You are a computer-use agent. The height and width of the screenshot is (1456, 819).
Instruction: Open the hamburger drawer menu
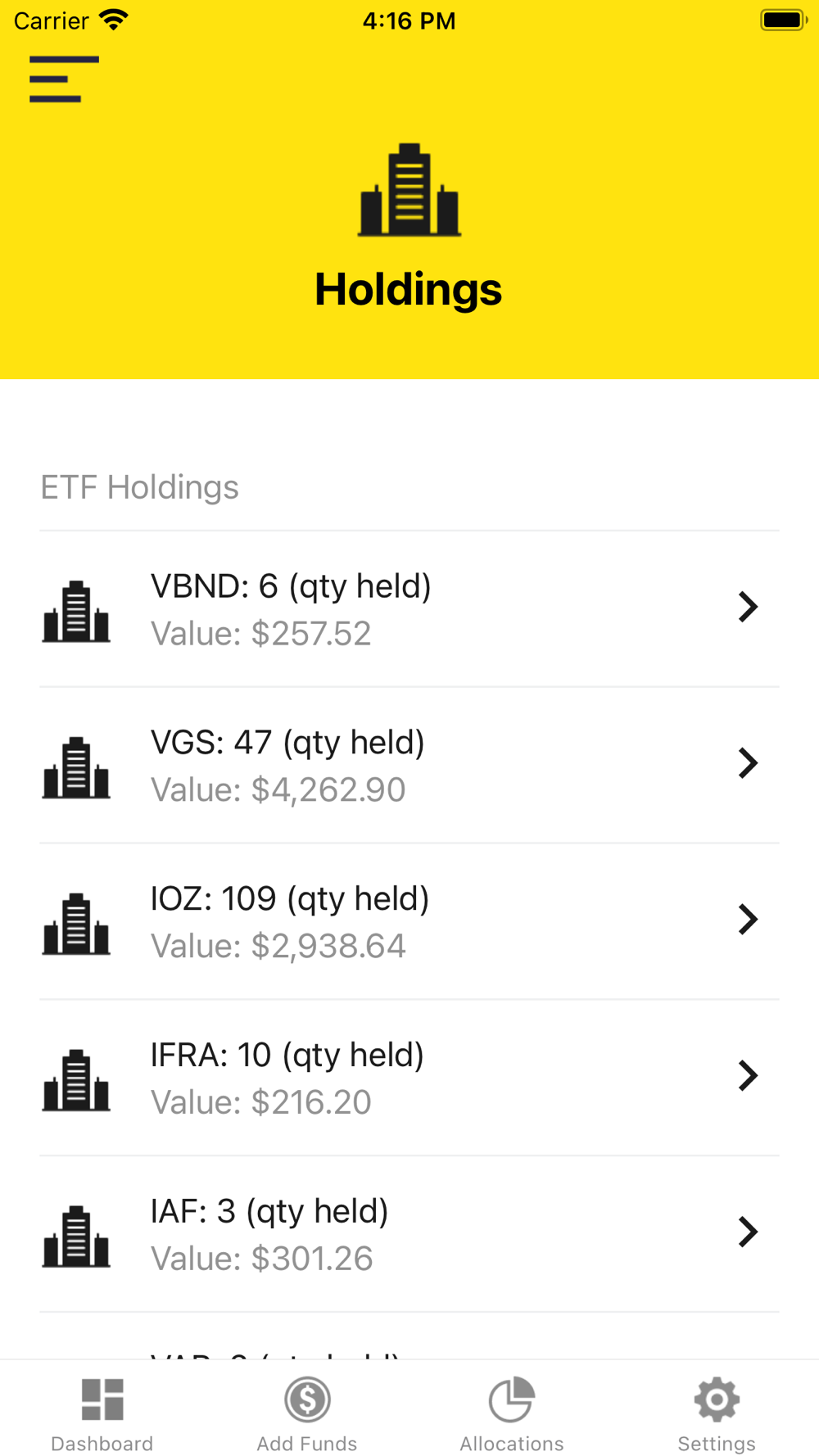64,79
